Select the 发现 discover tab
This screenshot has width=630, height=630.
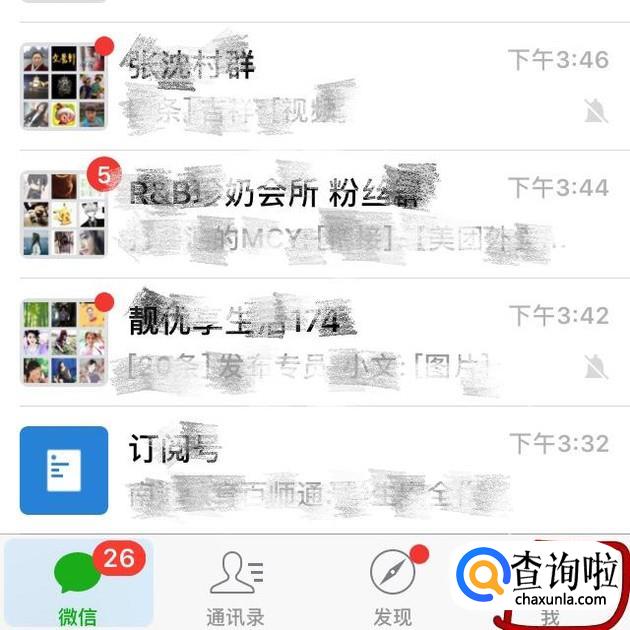click(392, 586)
